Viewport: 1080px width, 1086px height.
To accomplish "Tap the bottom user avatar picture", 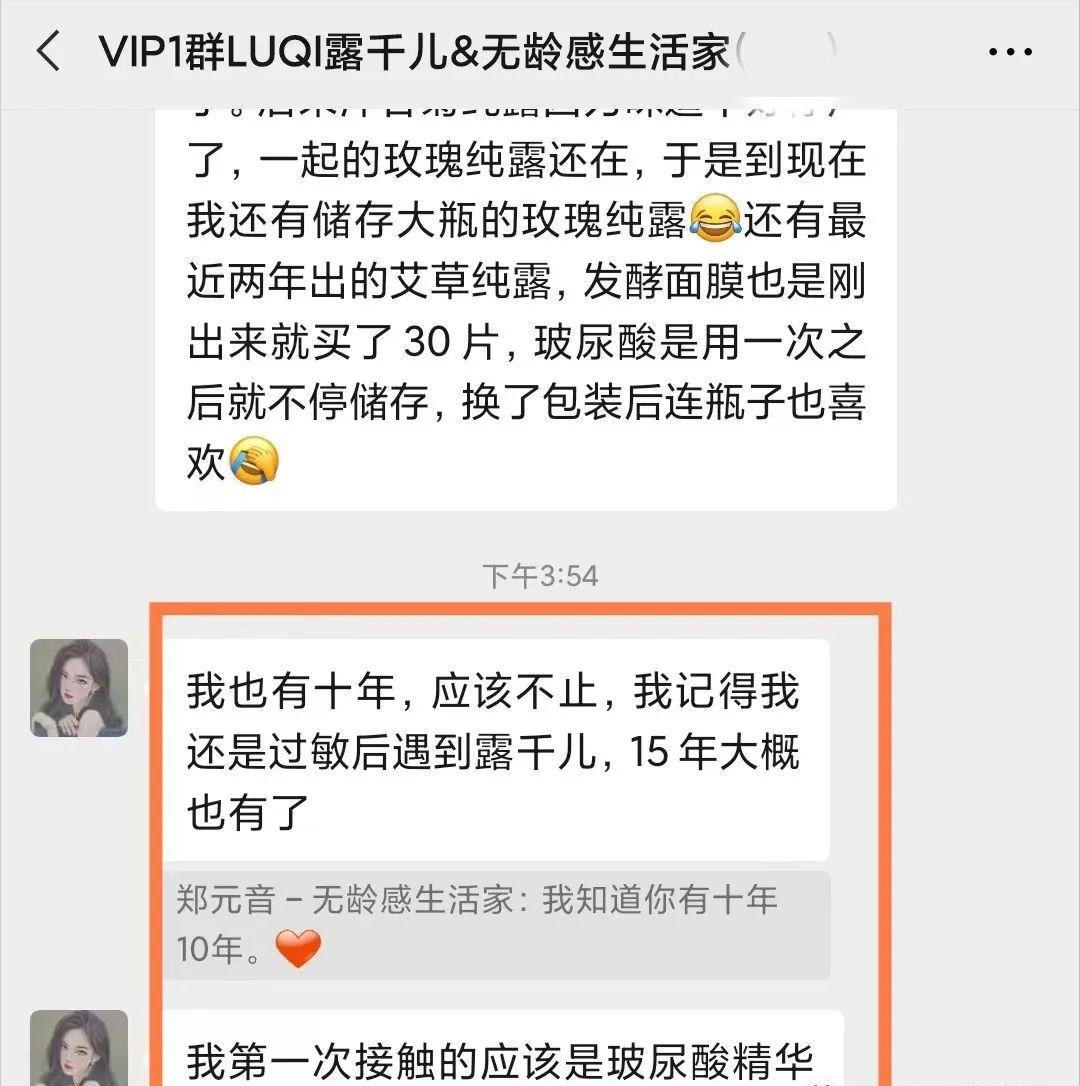I will click(x=79, y=1046).
